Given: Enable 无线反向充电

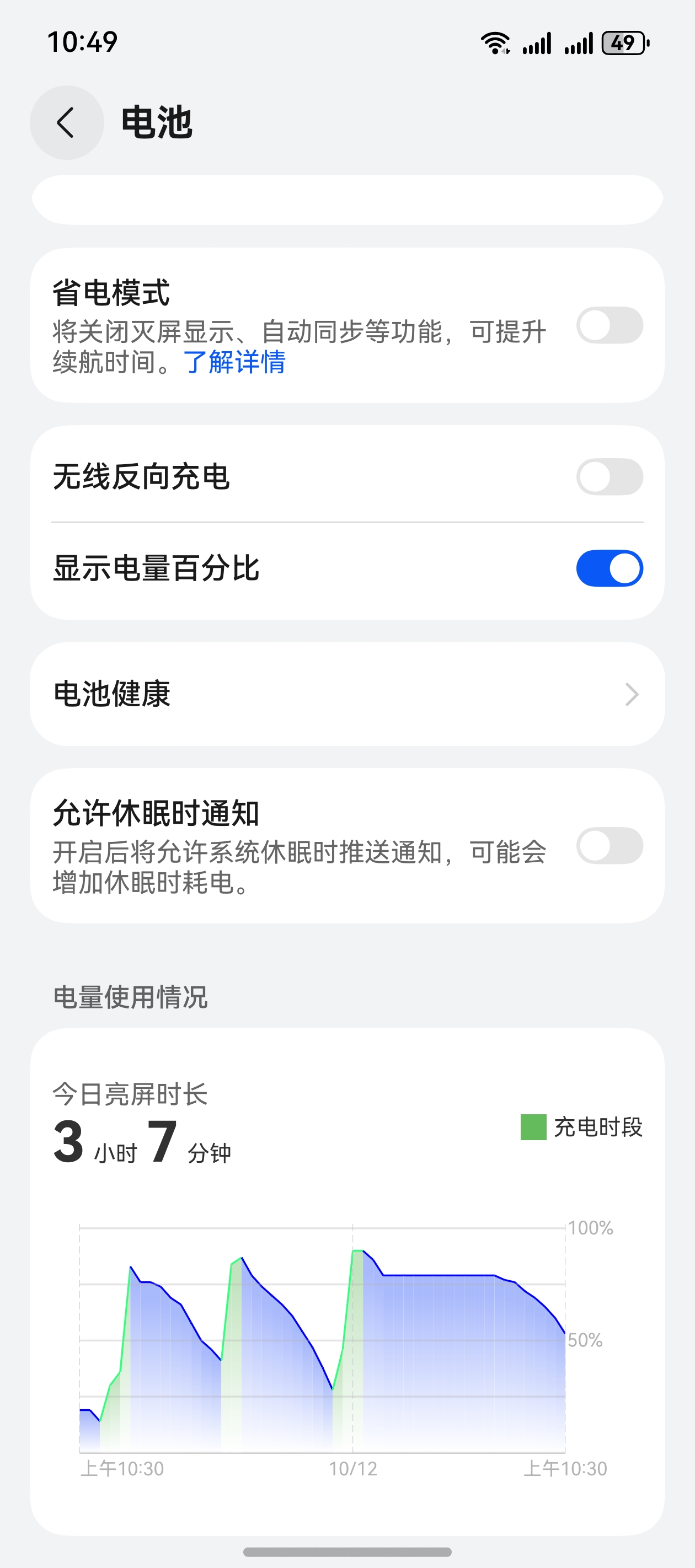Looking at the screenshot, I should coord(609,476).
